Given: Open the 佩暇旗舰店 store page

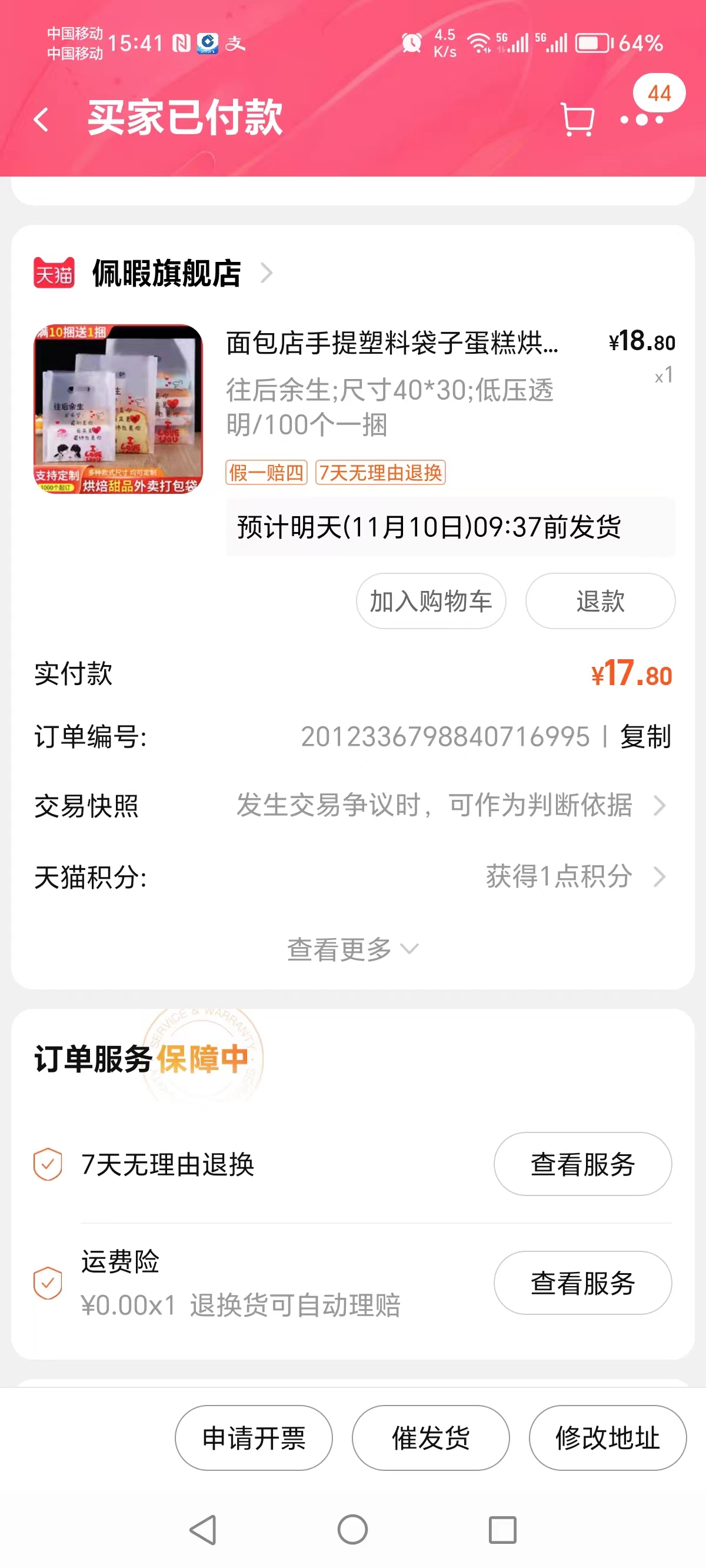Looking at the screenshot, I should tap(166, 273).
